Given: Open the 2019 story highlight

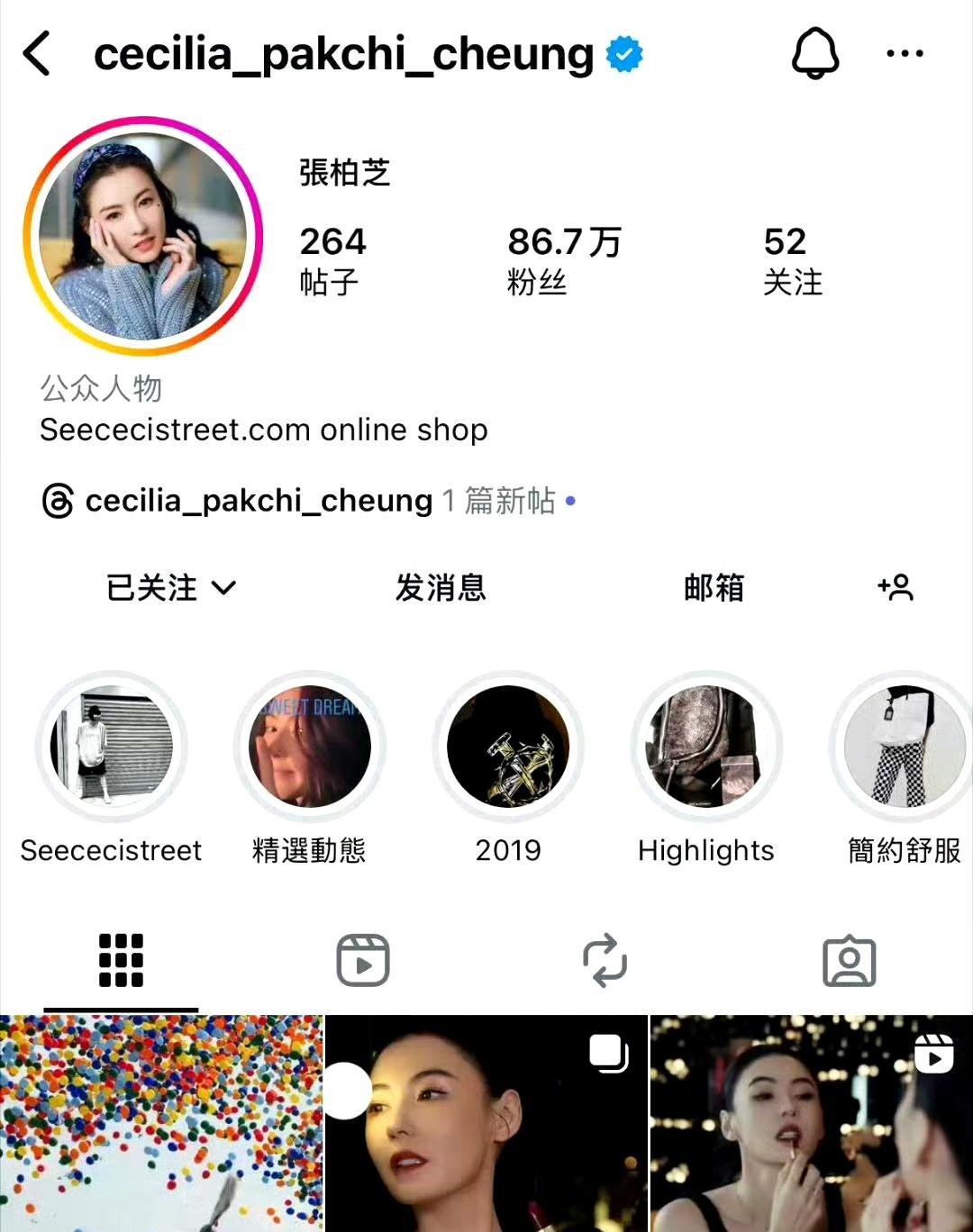Looking at the screenshot, I should 508,747.
